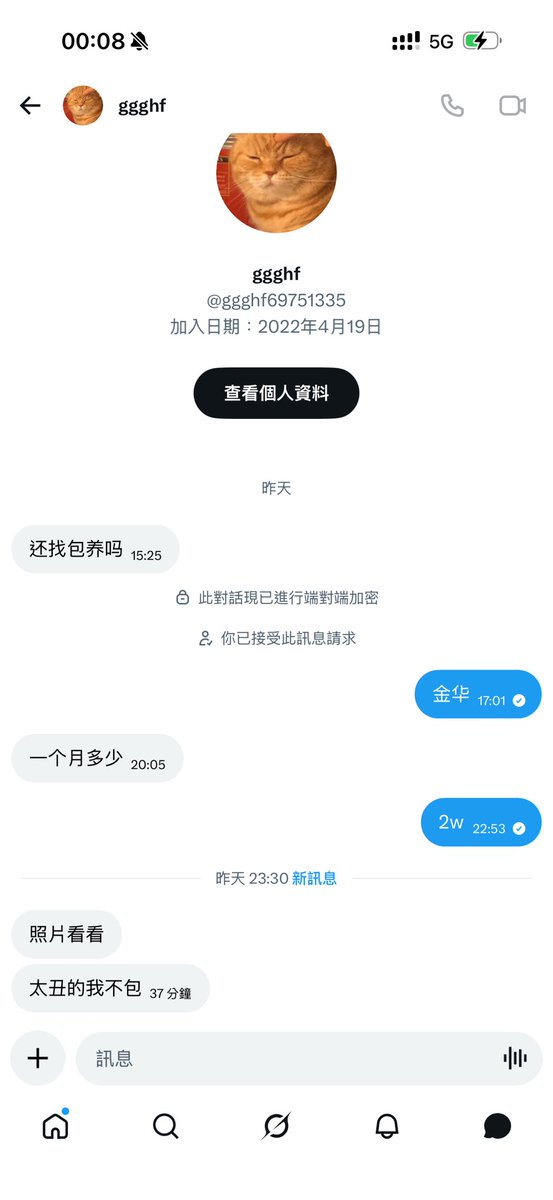Screen dimensions: 553x1200
Task: Switch to the Home tab
Action: tap(55, 1126)
